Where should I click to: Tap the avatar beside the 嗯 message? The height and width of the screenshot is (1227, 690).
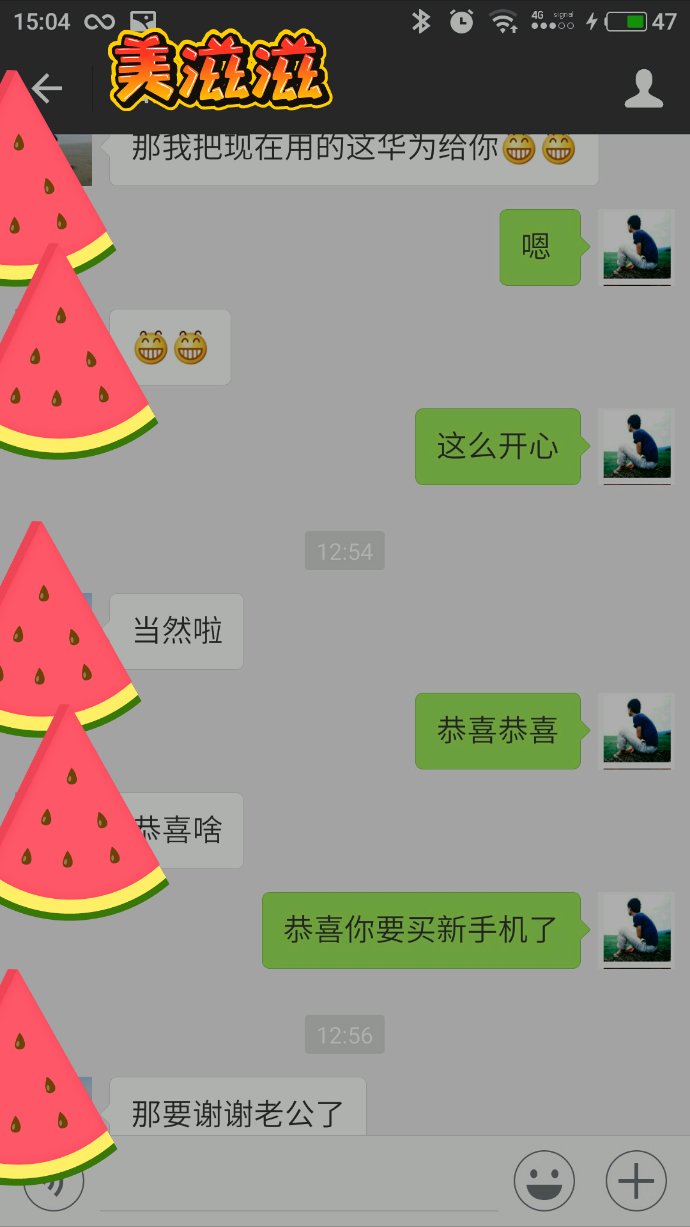click(636, 247)
